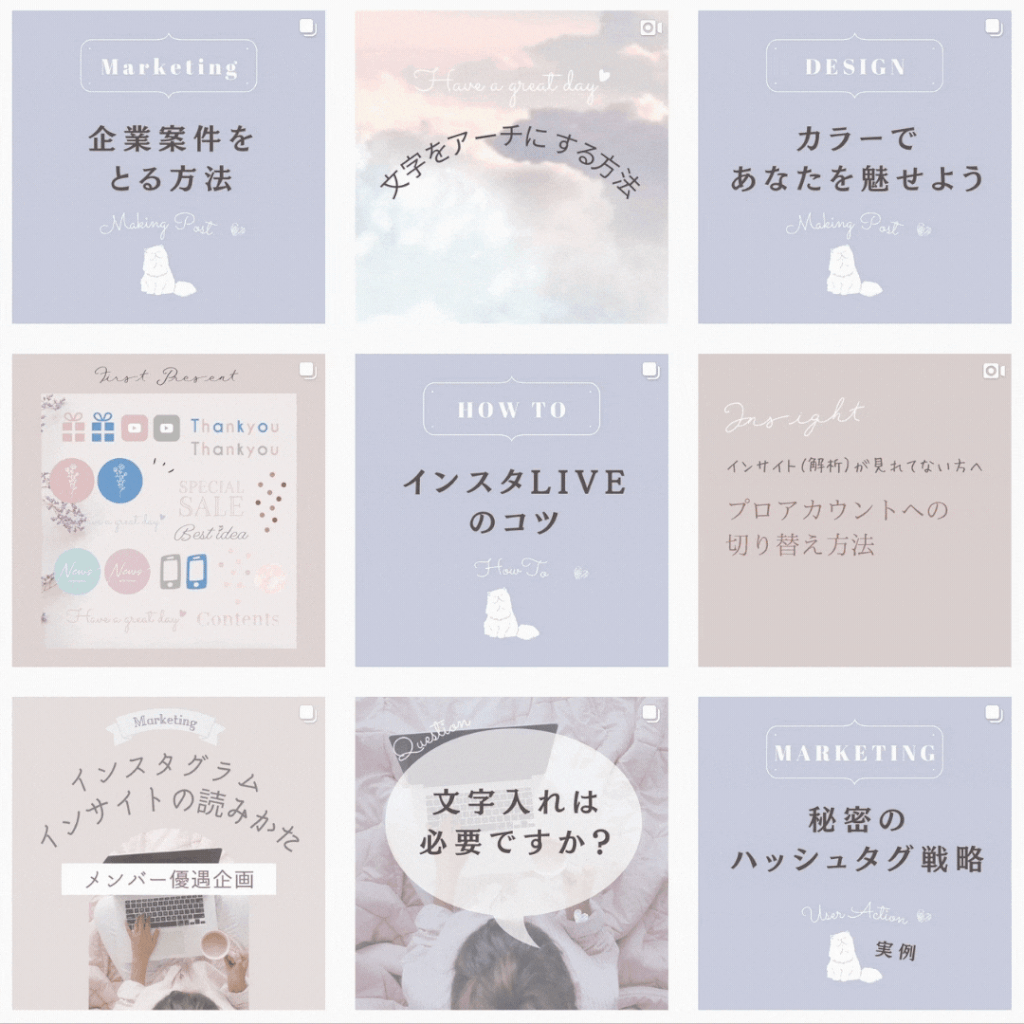Image resolution: width=1024 pixels, height=1024 pixels.
Task: Open the 企業案件をとる方法 post
Action: pyautogui.click(x=168, y=167)
